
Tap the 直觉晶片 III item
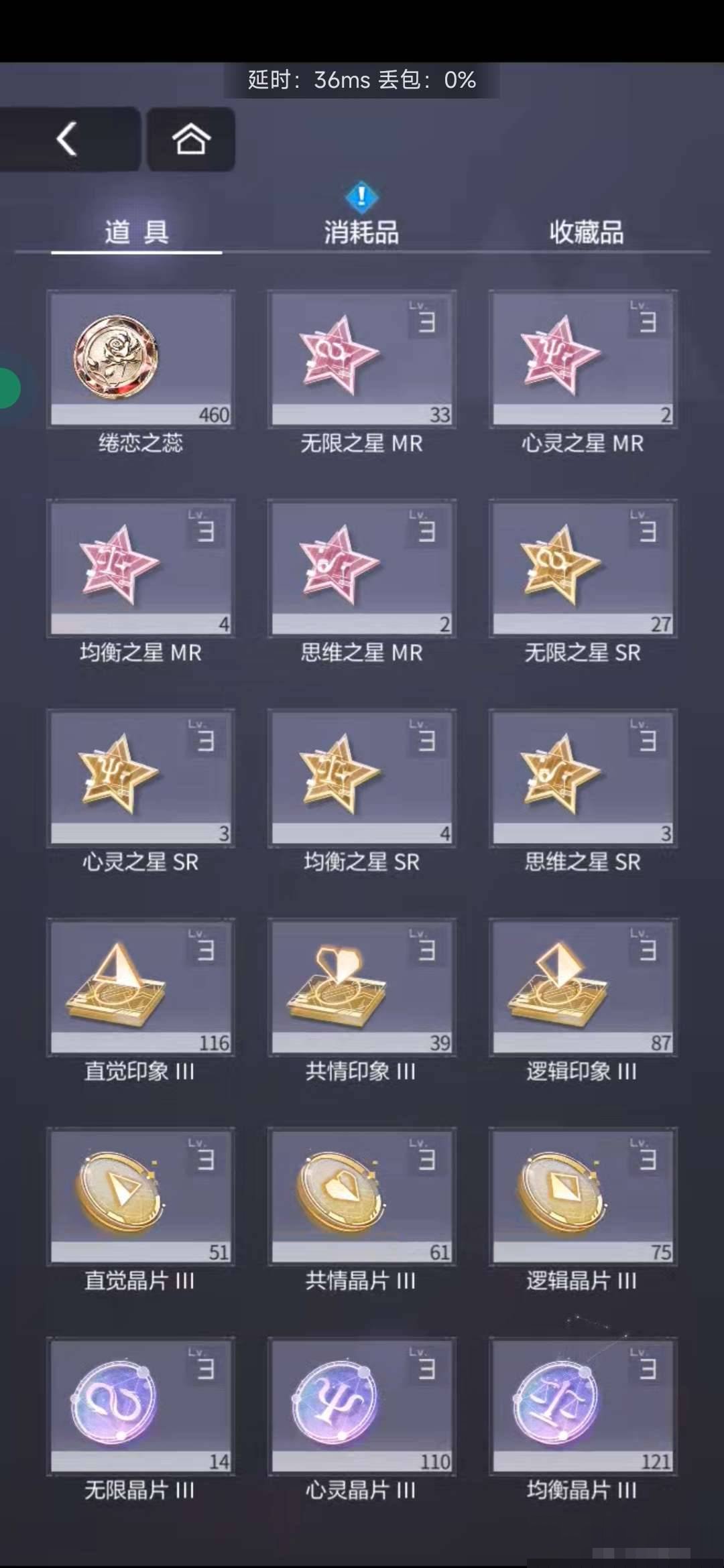[141, 1196]
